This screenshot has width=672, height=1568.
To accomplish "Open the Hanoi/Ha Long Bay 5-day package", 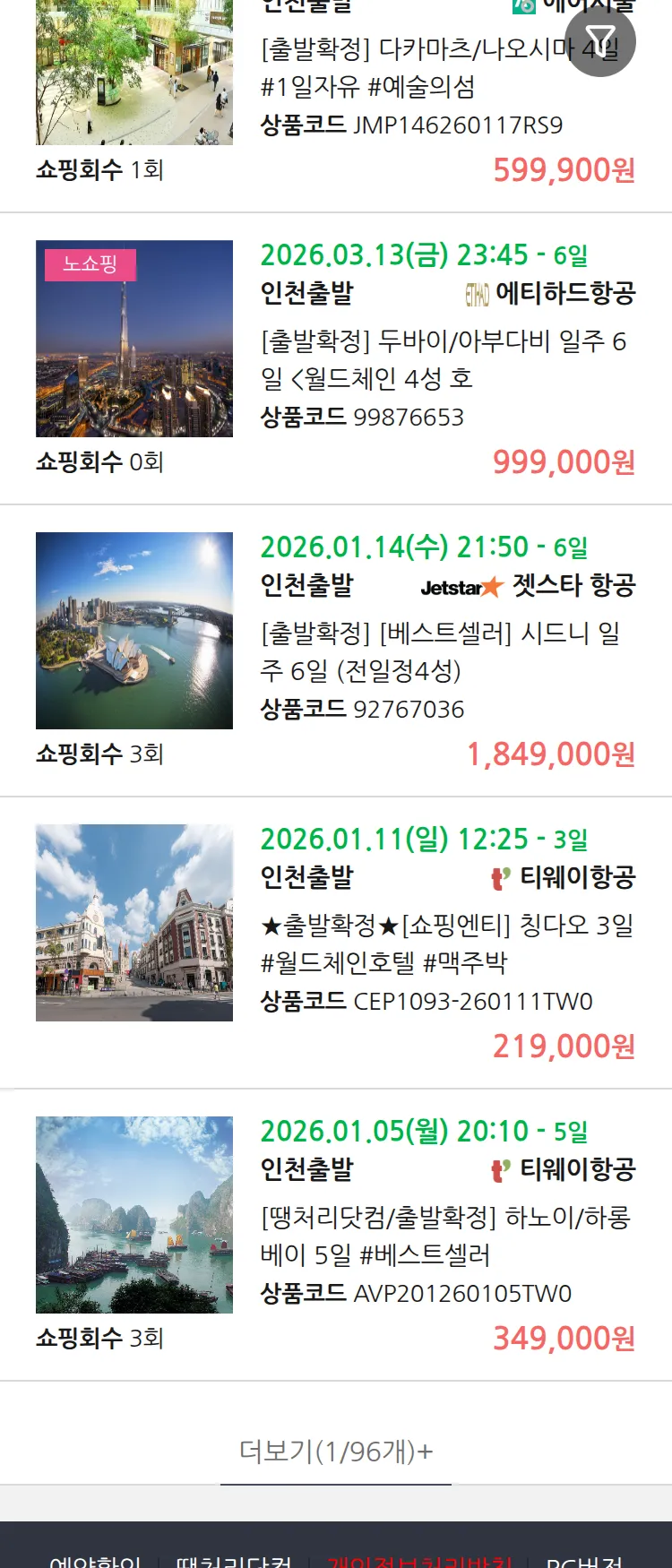I will coord(445,1236).
